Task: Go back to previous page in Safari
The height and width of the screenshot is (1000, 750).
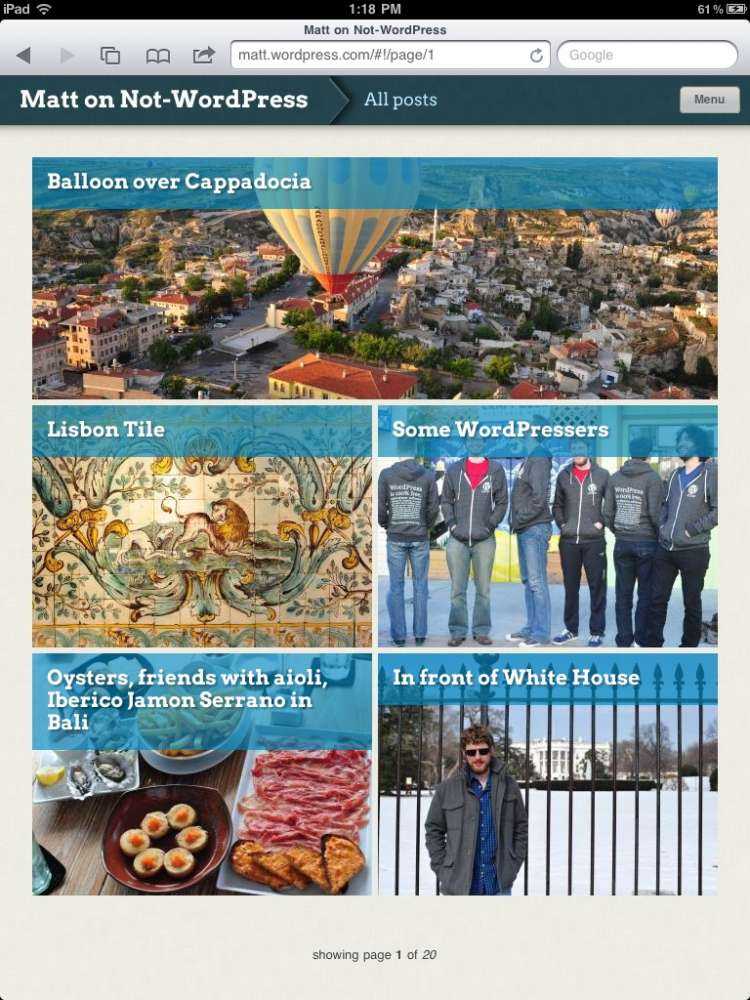Action: tap(24, 56)
